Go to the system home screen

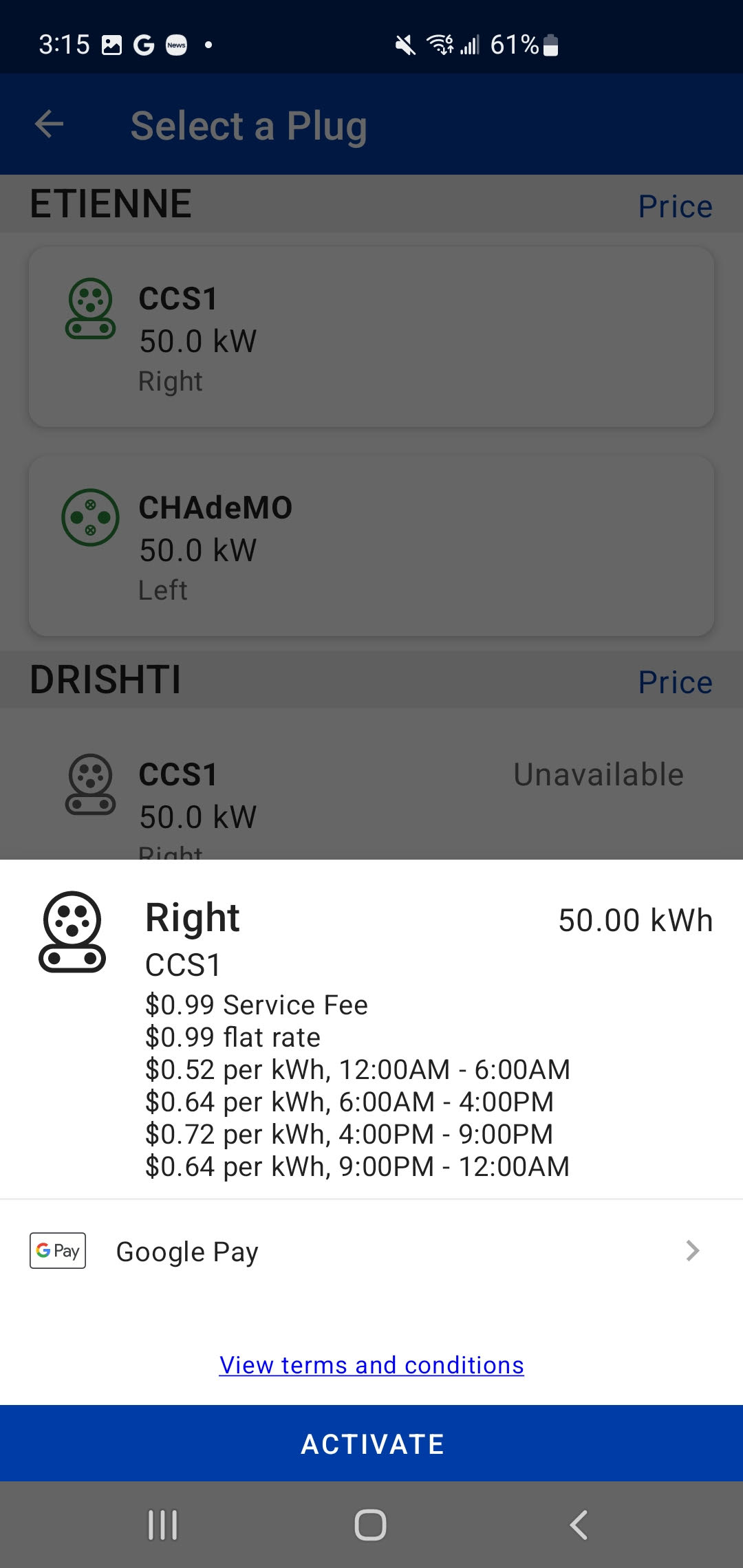tap(370, 1525)
